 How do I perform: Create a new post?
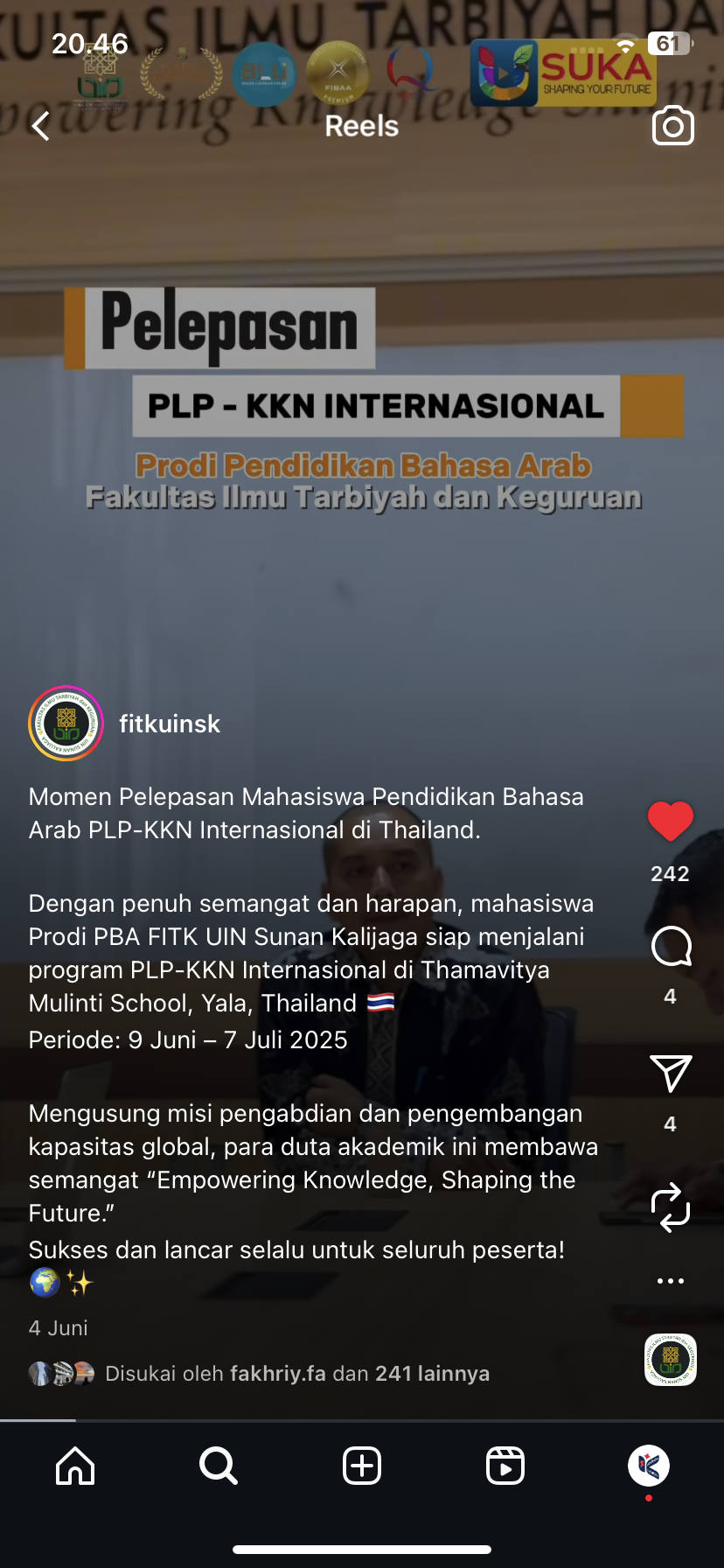362,1466
